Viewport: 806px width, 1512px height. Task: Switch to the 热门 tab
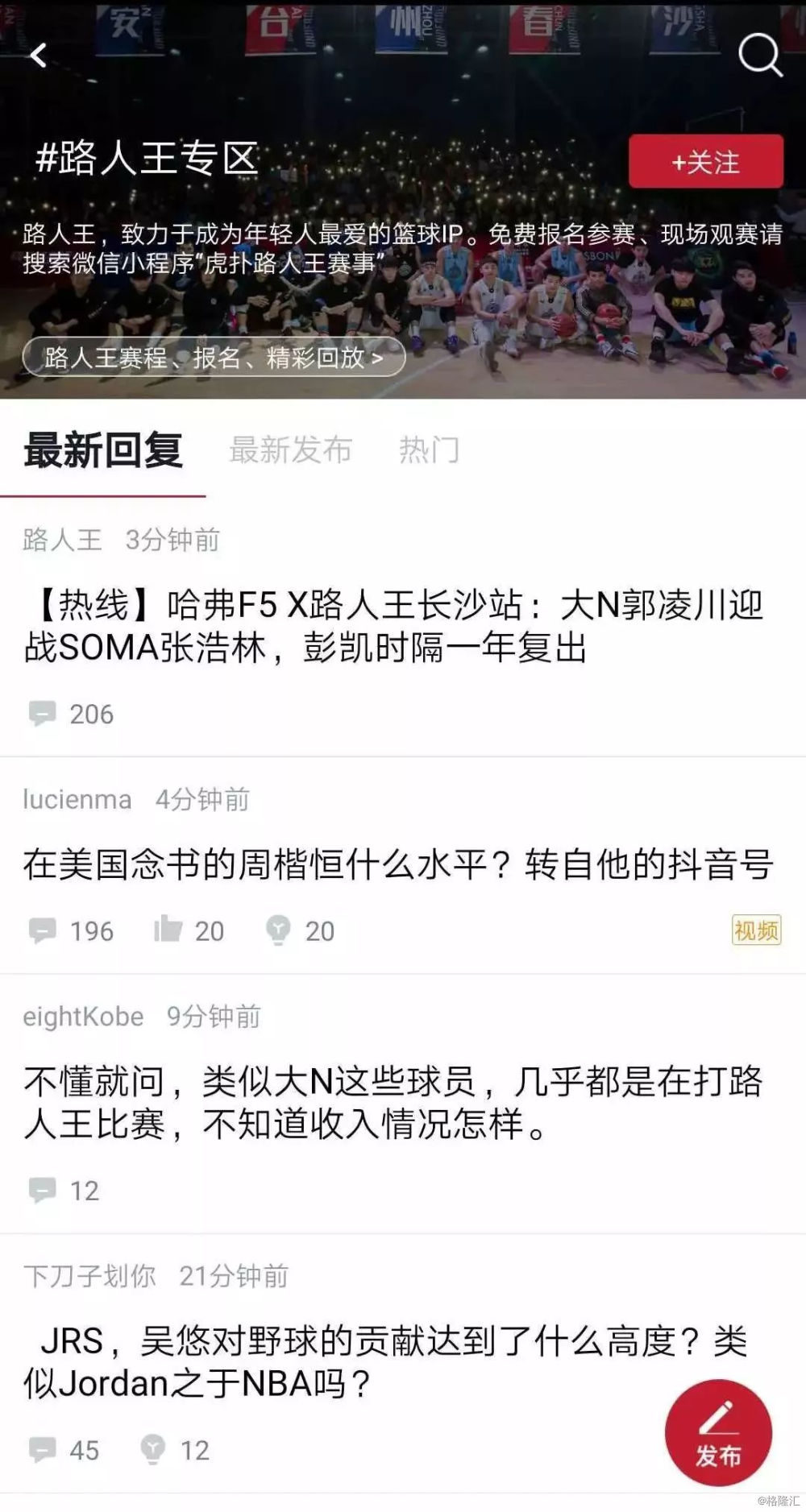click(x=429, y=450)
